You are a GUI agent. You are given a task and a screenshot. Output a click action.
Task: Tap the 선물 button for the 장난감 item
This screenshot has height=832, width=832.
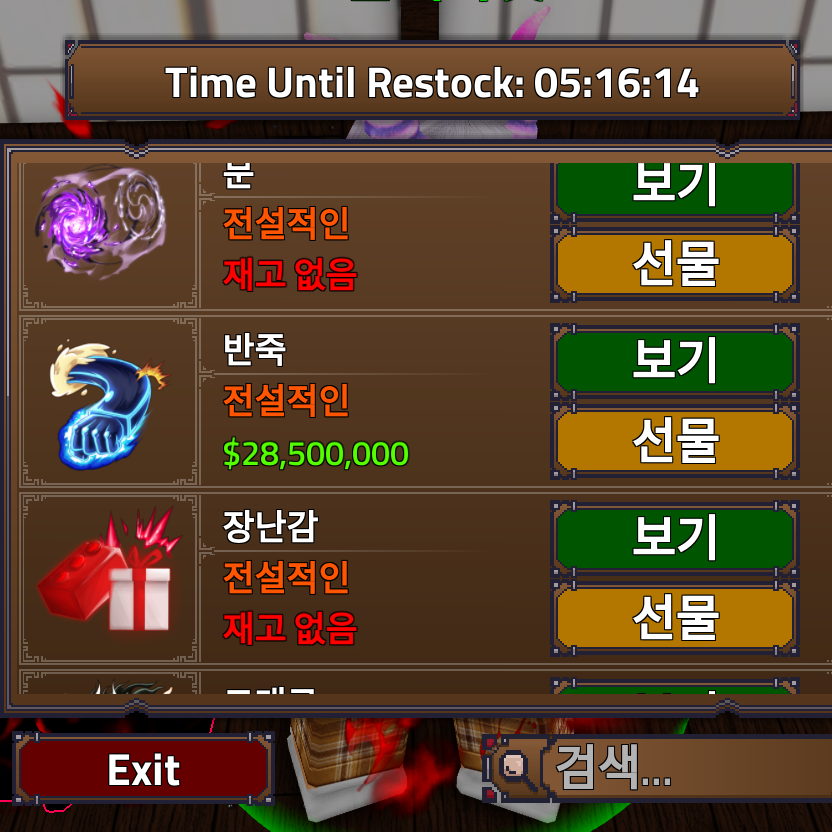tap(675, 618)
